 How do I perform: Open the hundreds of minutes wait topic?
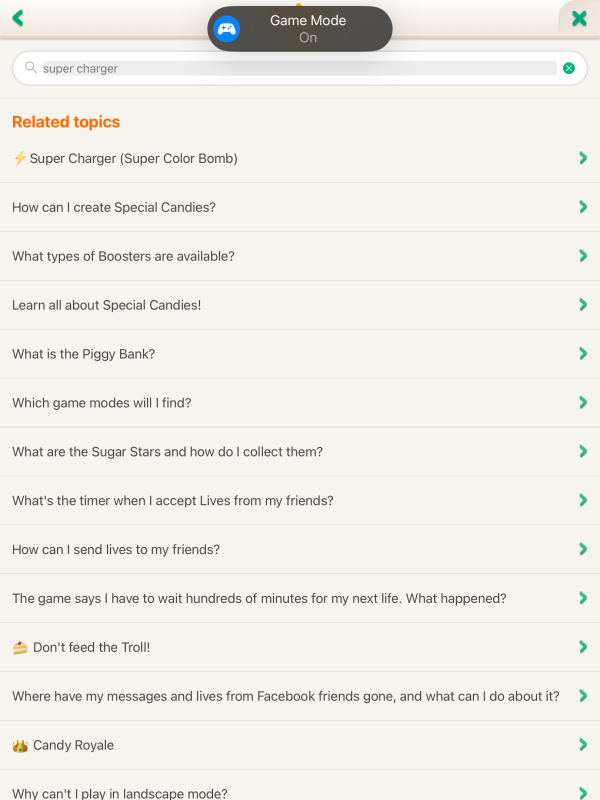[300, 598]
